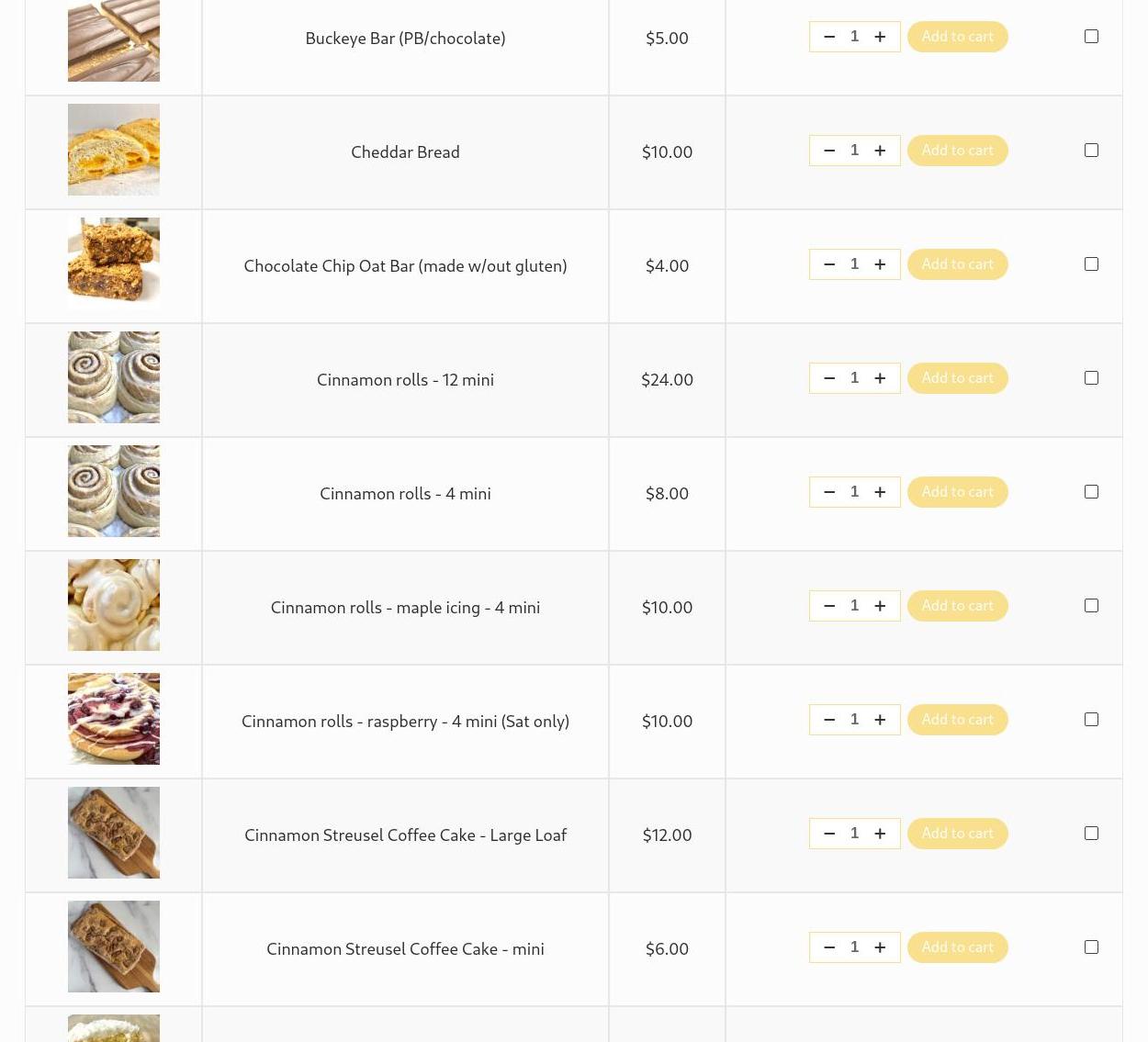View the raspberry cinnamon rolls image
1148x1042 pixels.
coord(114,719)
